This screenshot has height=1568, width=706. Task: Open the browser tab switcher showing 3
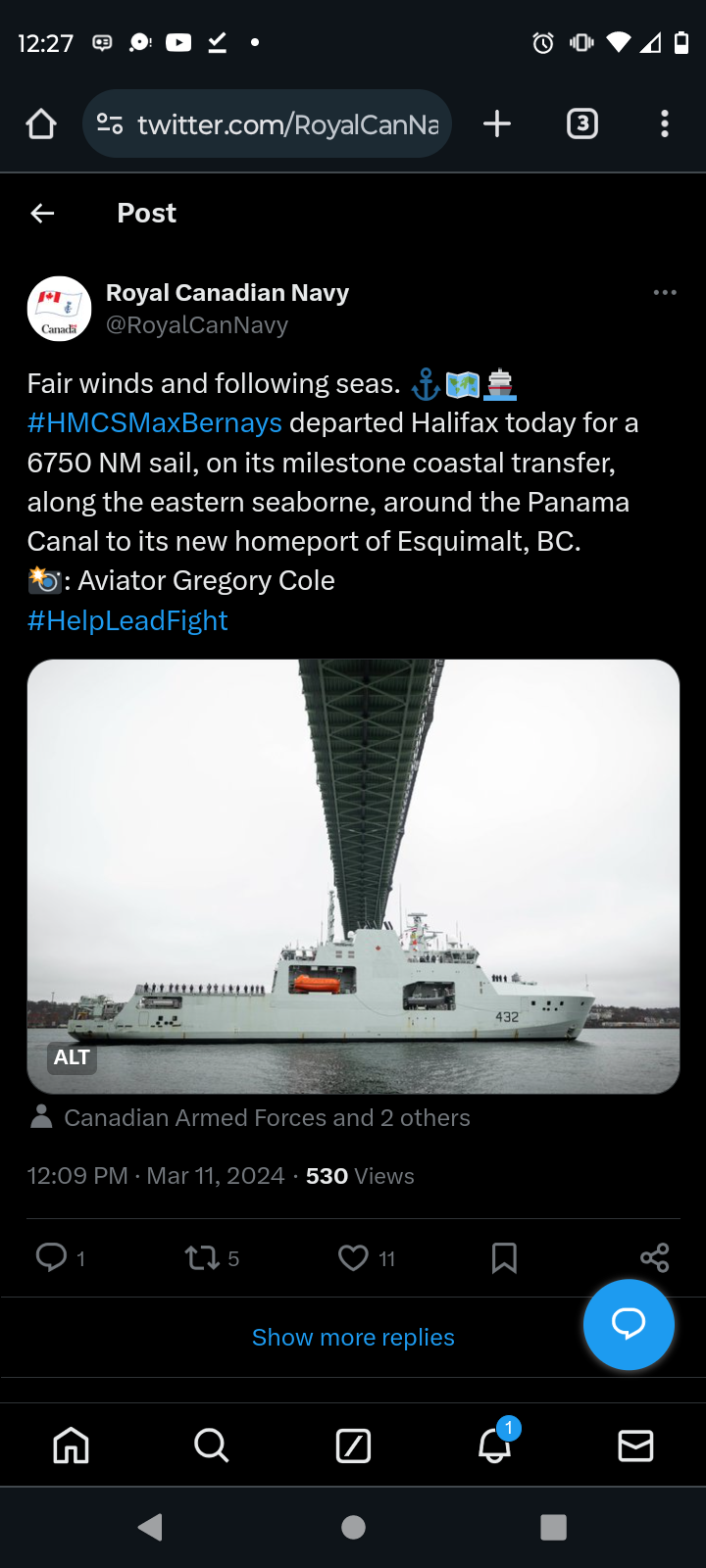point(582,123)
